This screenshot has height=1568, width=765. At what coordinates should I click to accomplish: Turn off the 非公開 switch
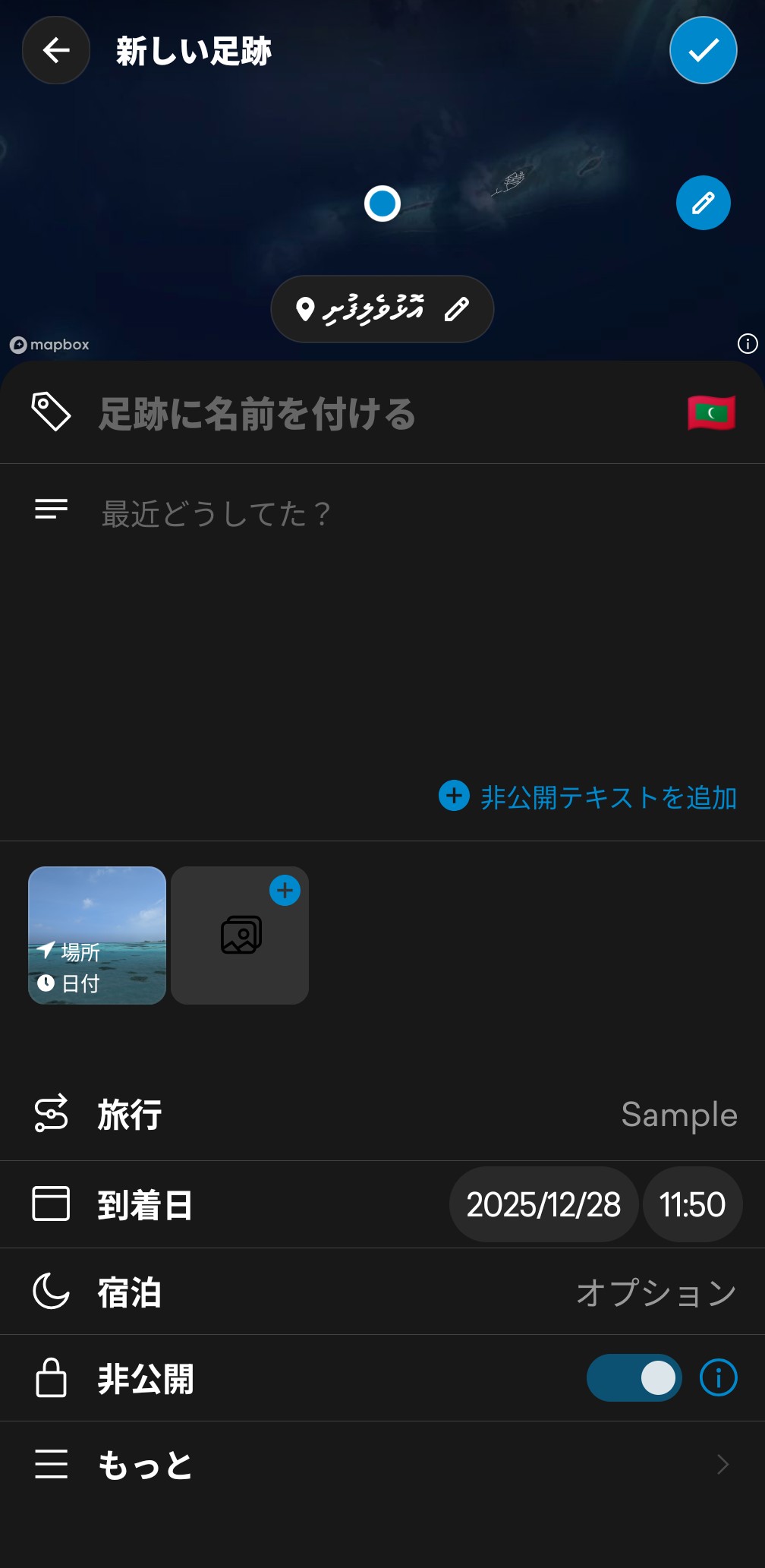634,1377
